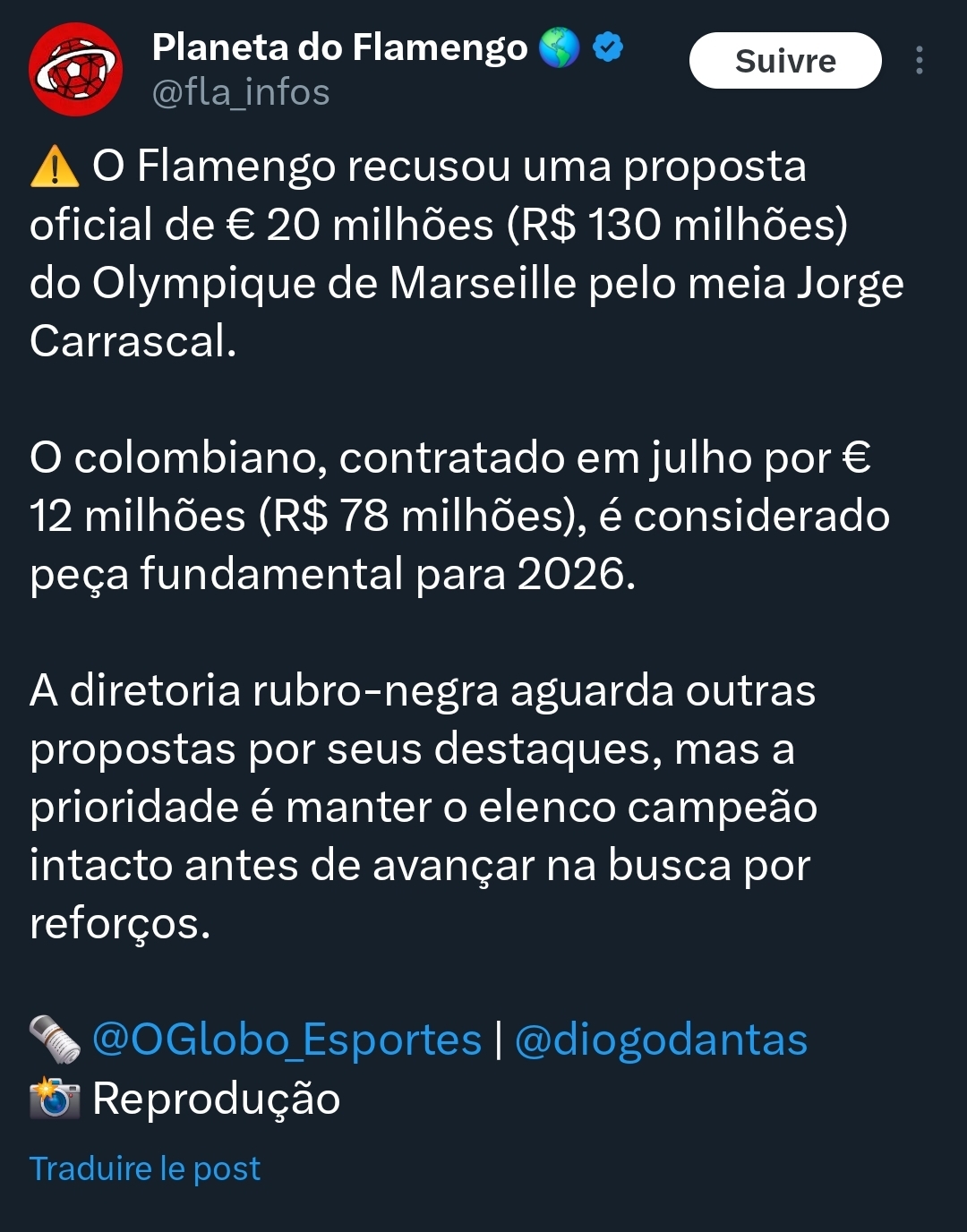967x1232 pixels.
Task: Open Planeta do Flamengo profile avatar
Action: 75,70
